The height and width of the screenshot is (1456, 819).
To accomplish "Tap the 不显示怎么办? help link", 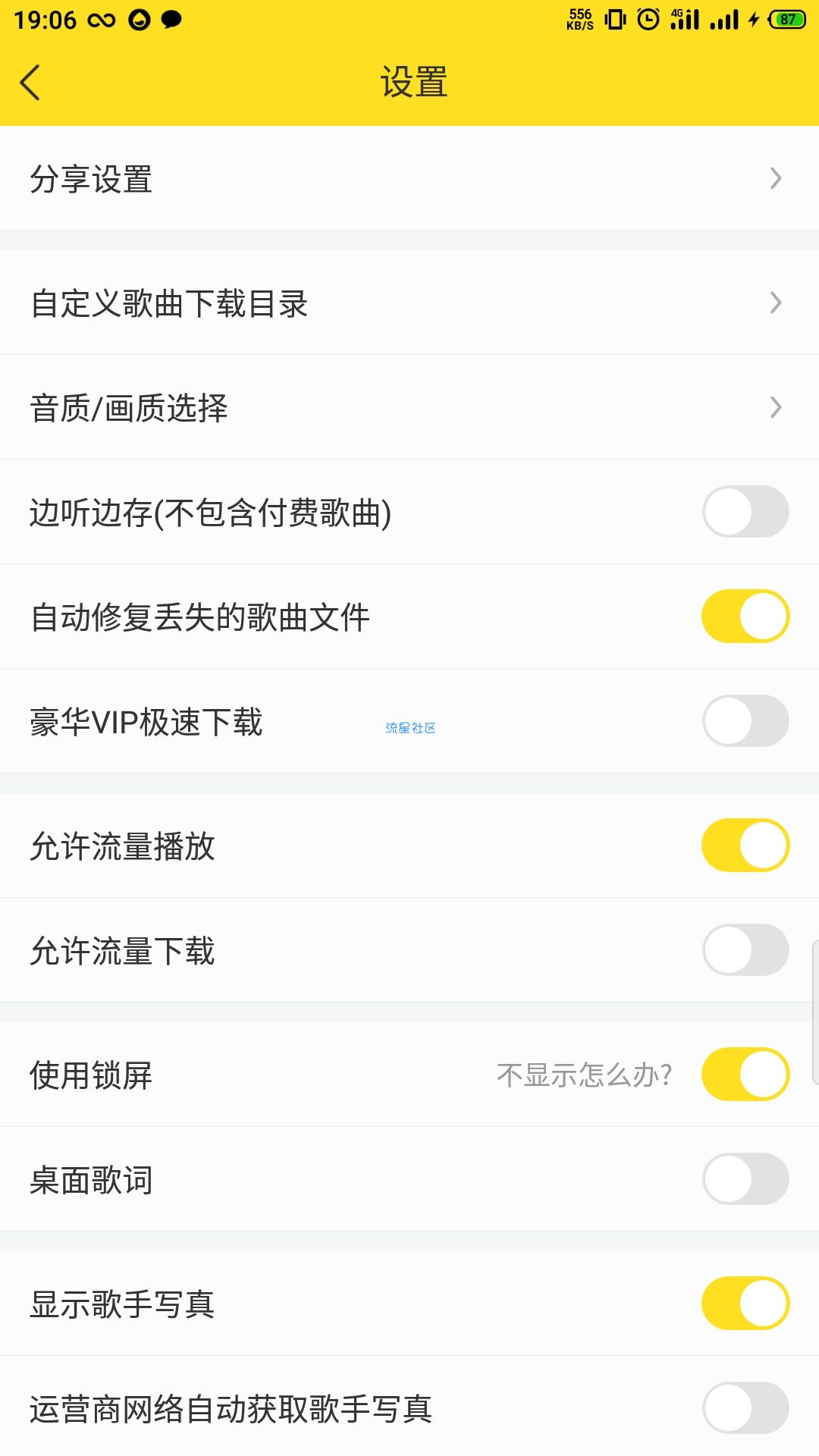I will [585, 1075].
